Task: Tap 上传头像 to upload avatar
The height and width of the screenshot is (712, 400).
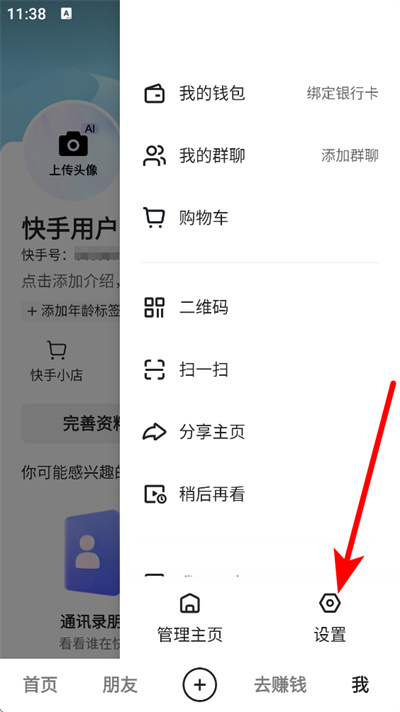Action: coord(72,151)
